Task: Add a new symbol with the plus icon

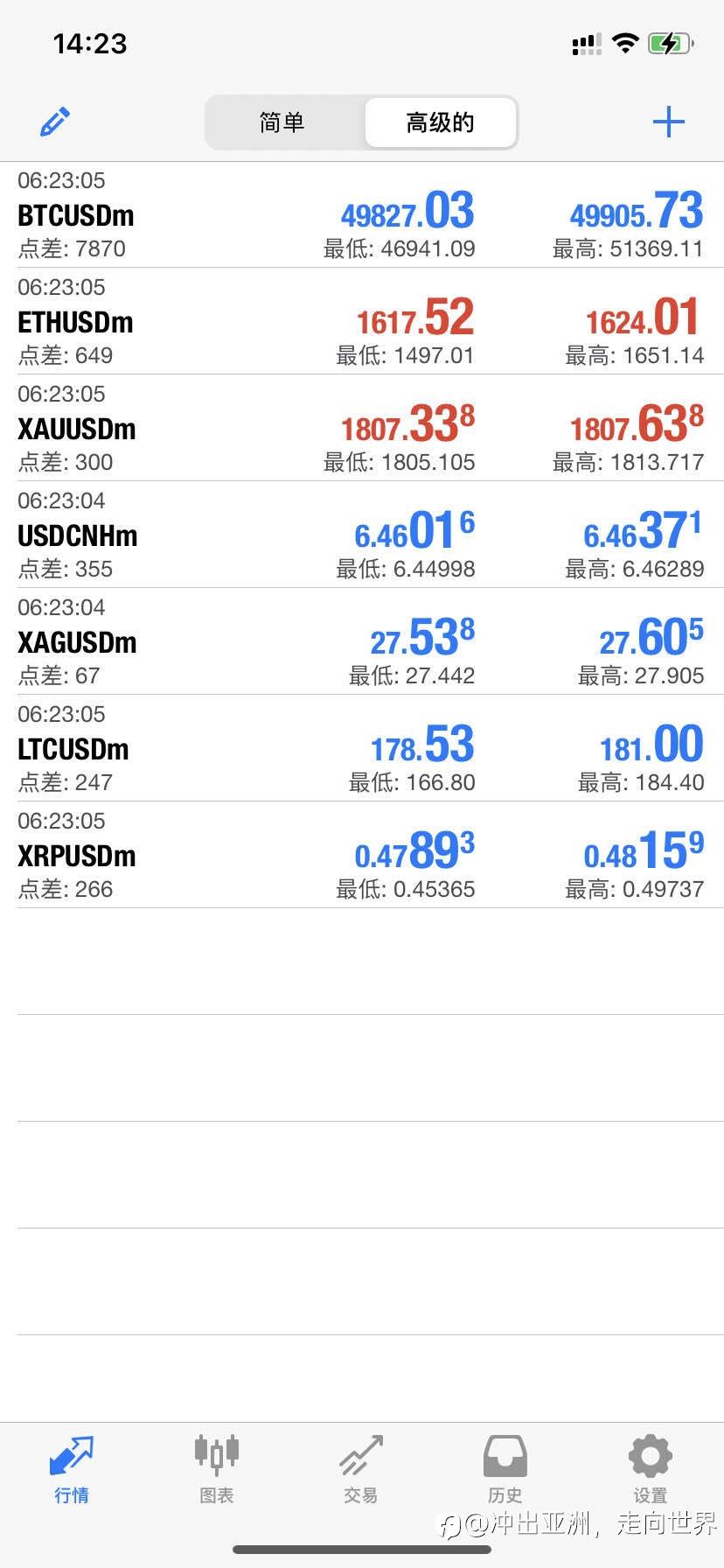Action: [668, 122]
